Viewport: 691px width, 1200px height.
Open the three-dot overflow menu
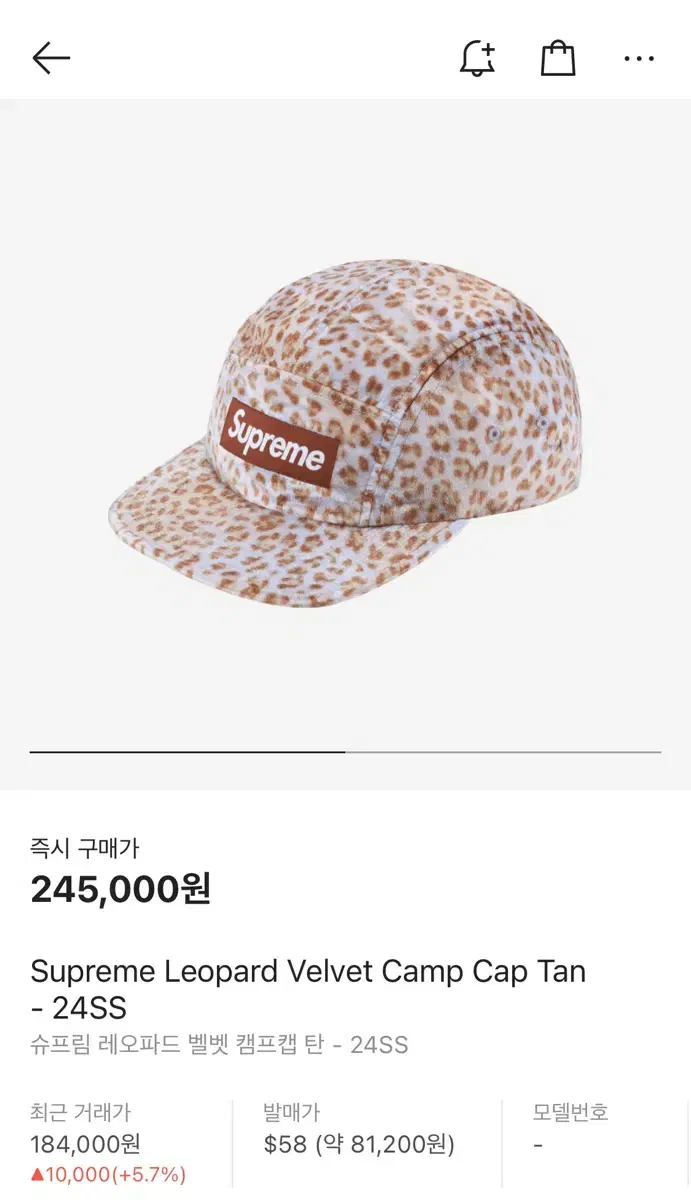point(639,59)
